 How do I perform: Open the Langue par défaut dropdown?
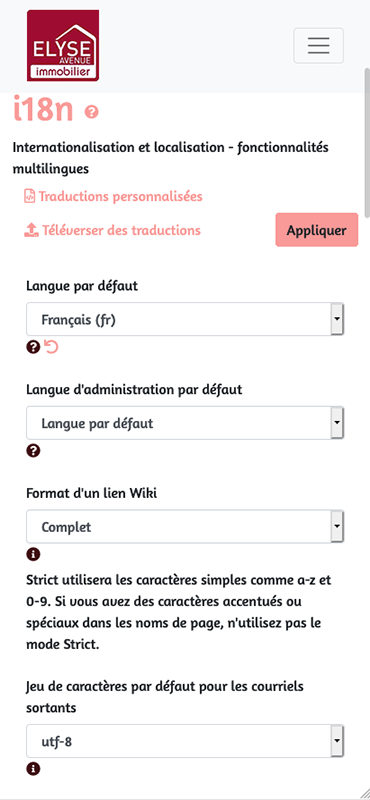point(185,320)
